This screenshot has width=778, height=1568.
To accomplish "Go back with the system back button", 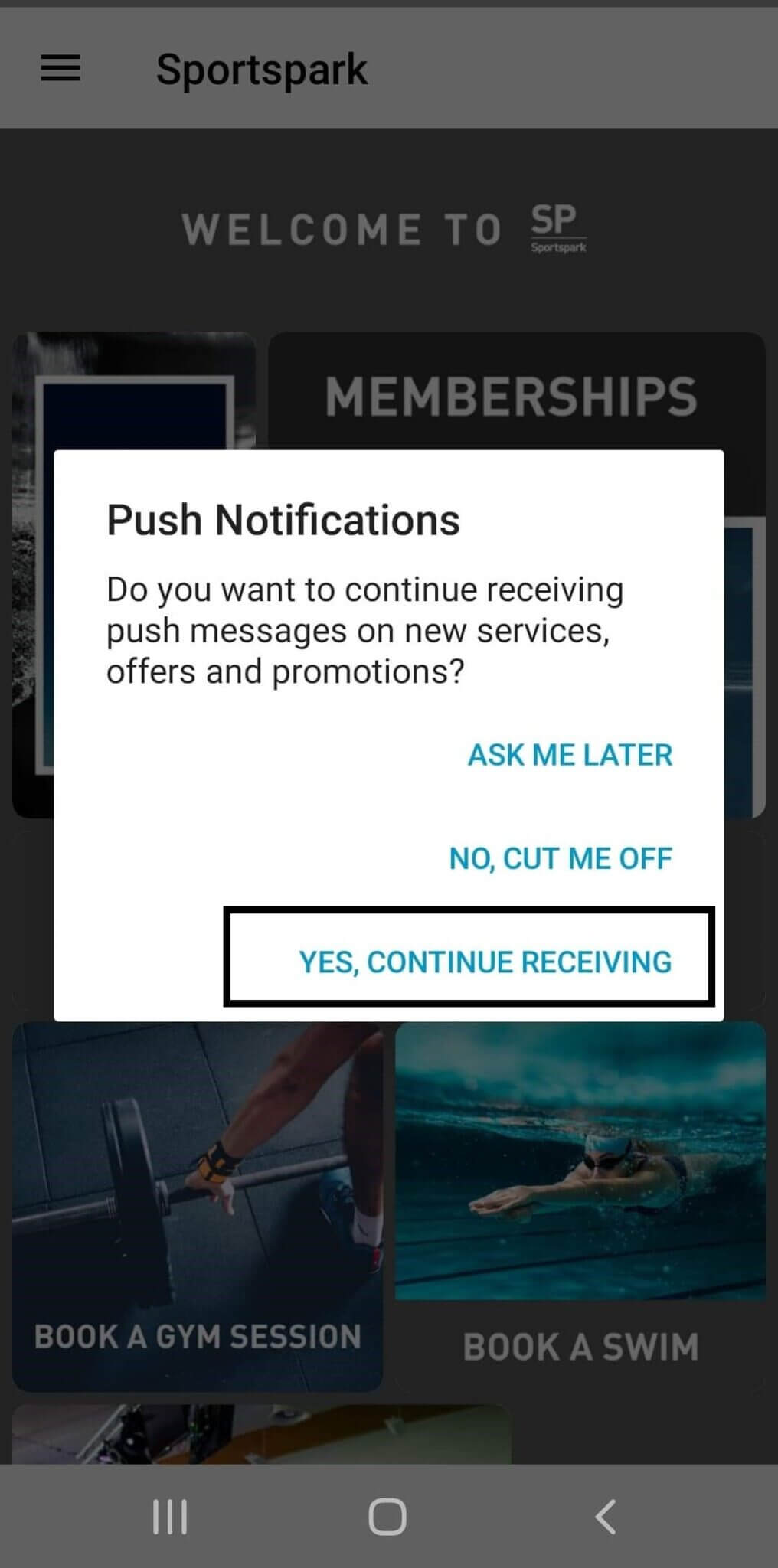I will [x=605, y=1517].
